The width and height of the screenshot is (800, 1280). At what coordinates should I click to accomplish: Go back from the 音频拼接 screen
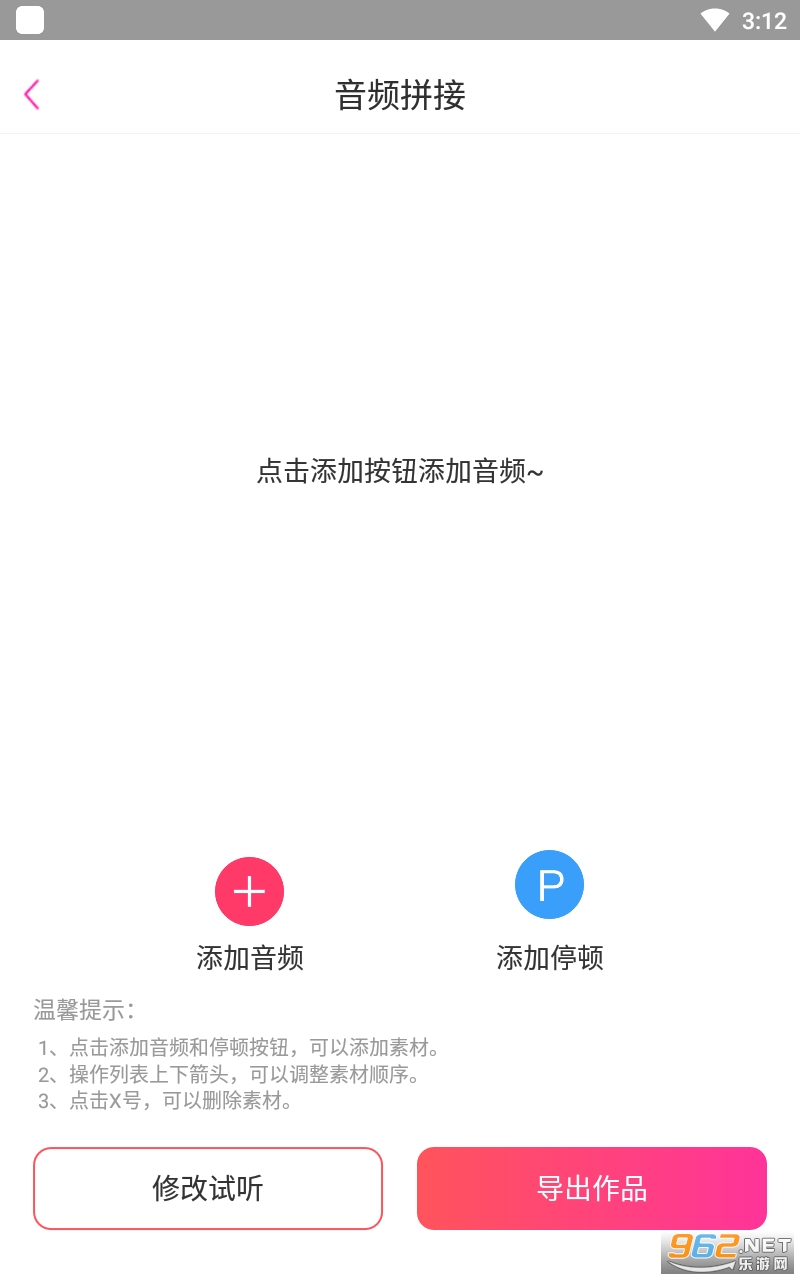point(32,95)
